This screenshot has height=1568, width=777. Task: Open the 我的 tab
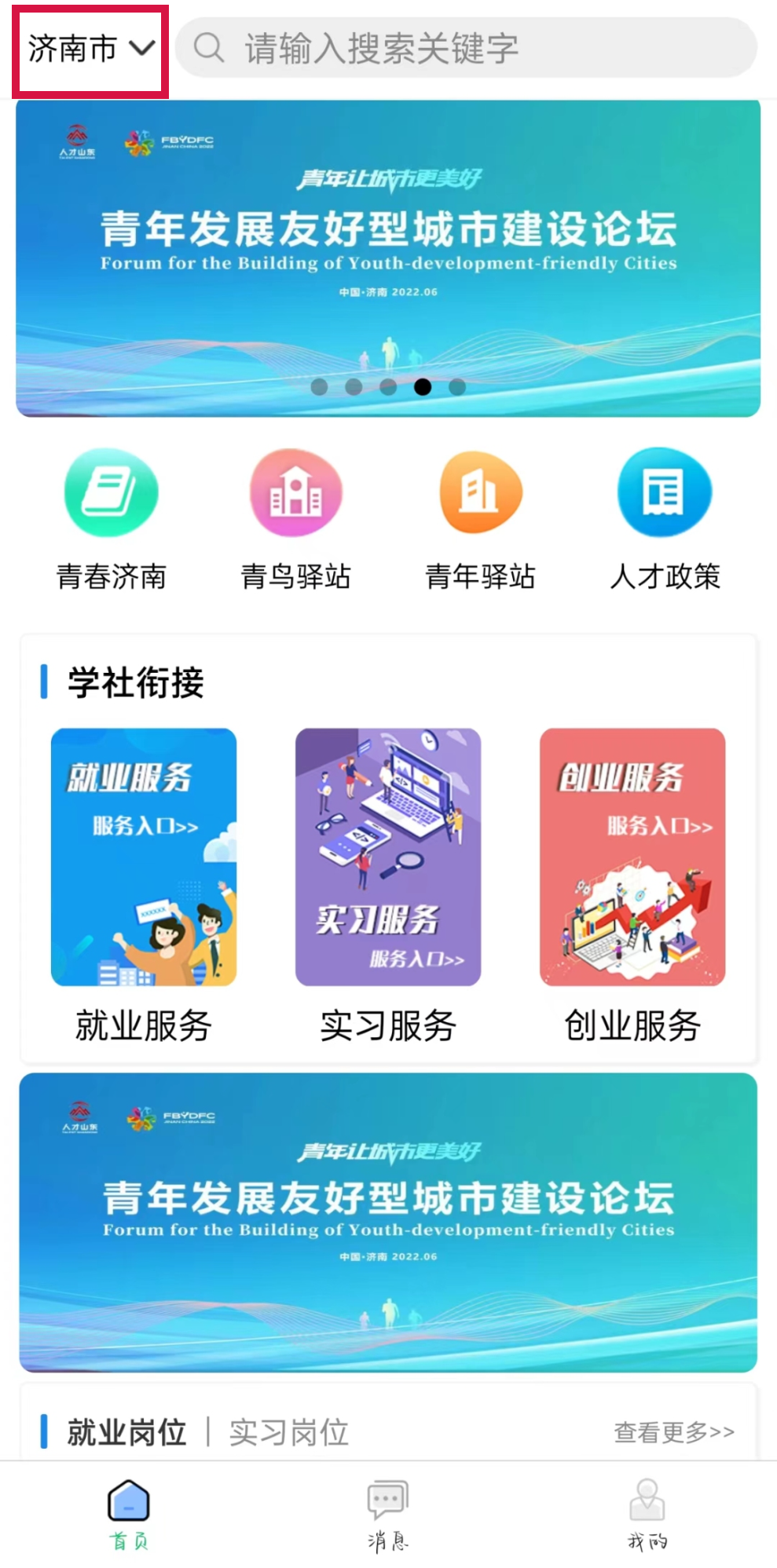pos(647,1515)
